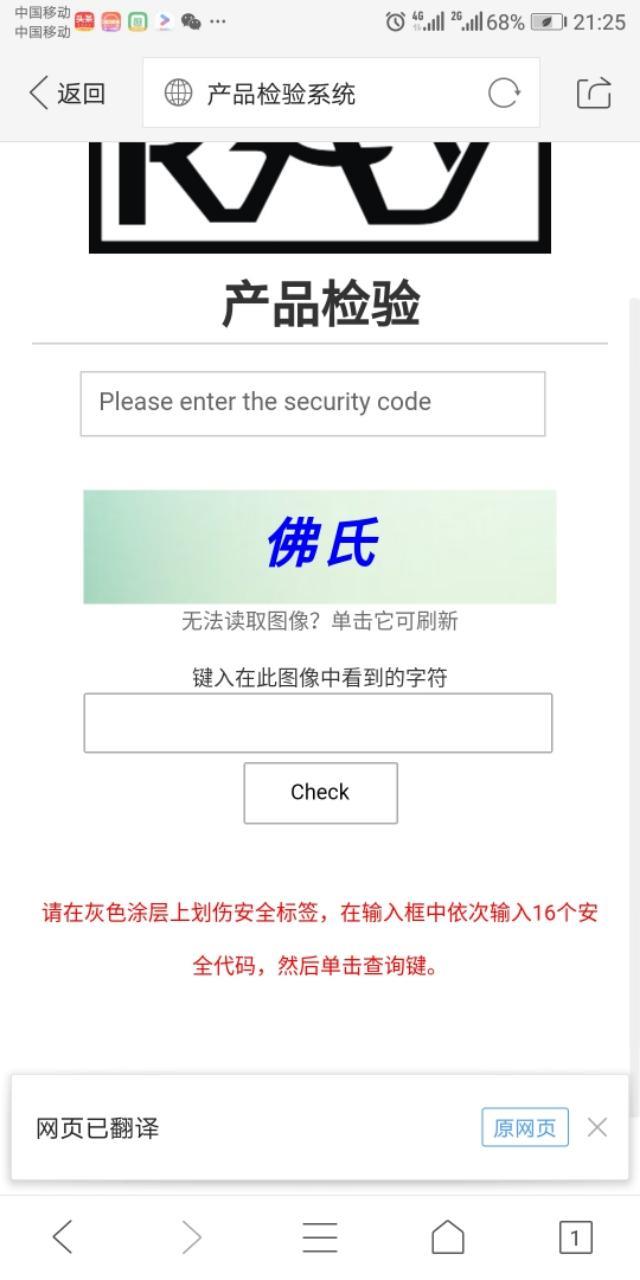This screenshot has width=640, height=1280.
Task: Share this page via the share icon
Action: pos(593,94)
